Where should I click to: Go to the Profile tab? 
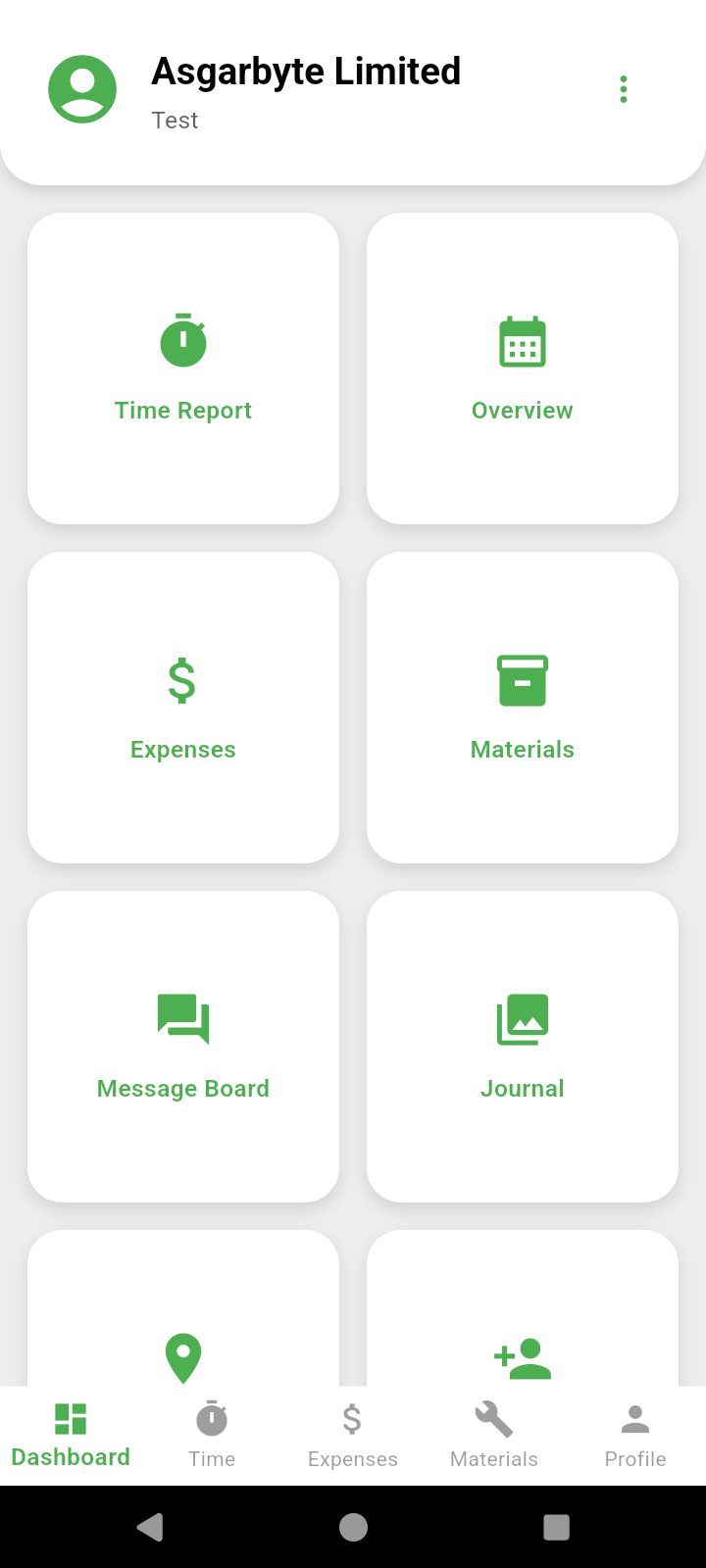635,1436
